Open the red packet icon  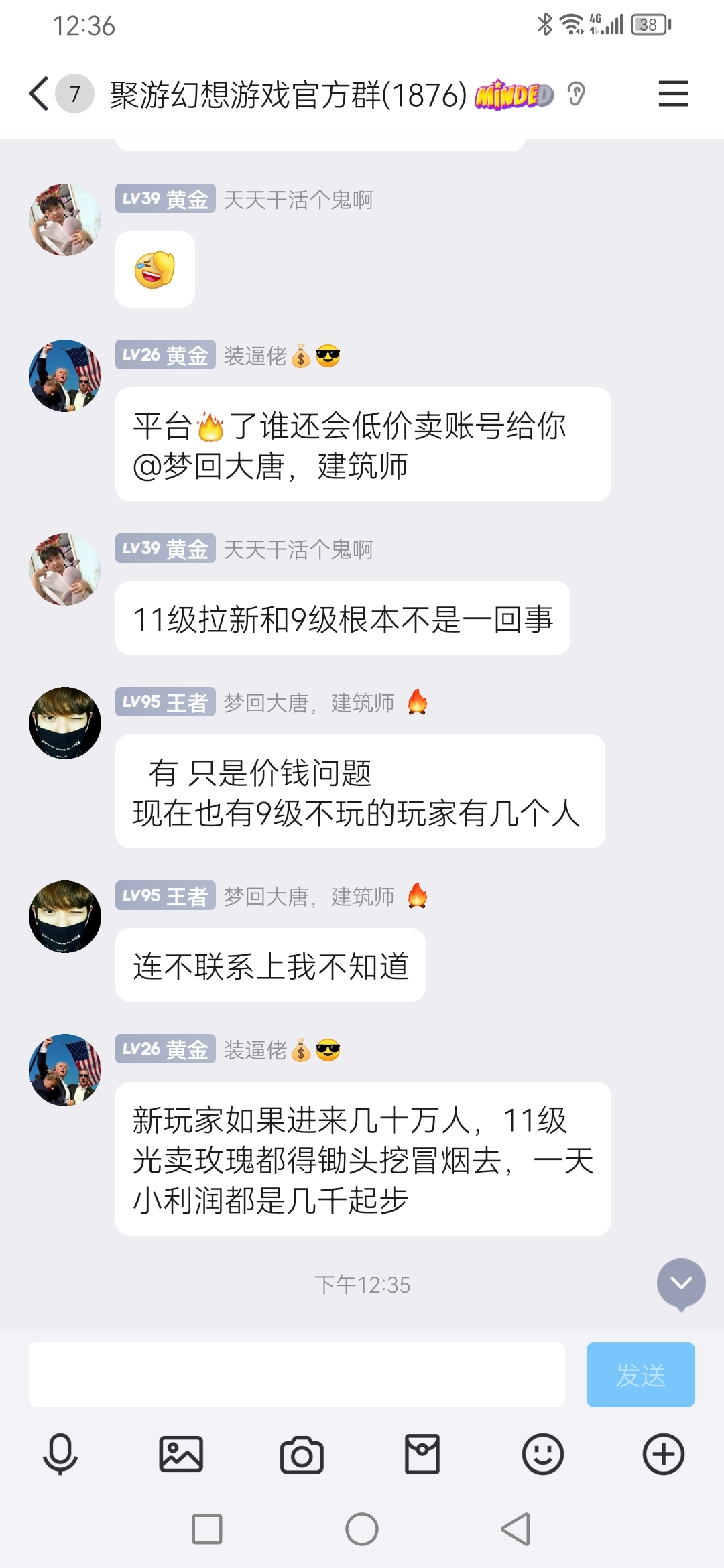422,1455
